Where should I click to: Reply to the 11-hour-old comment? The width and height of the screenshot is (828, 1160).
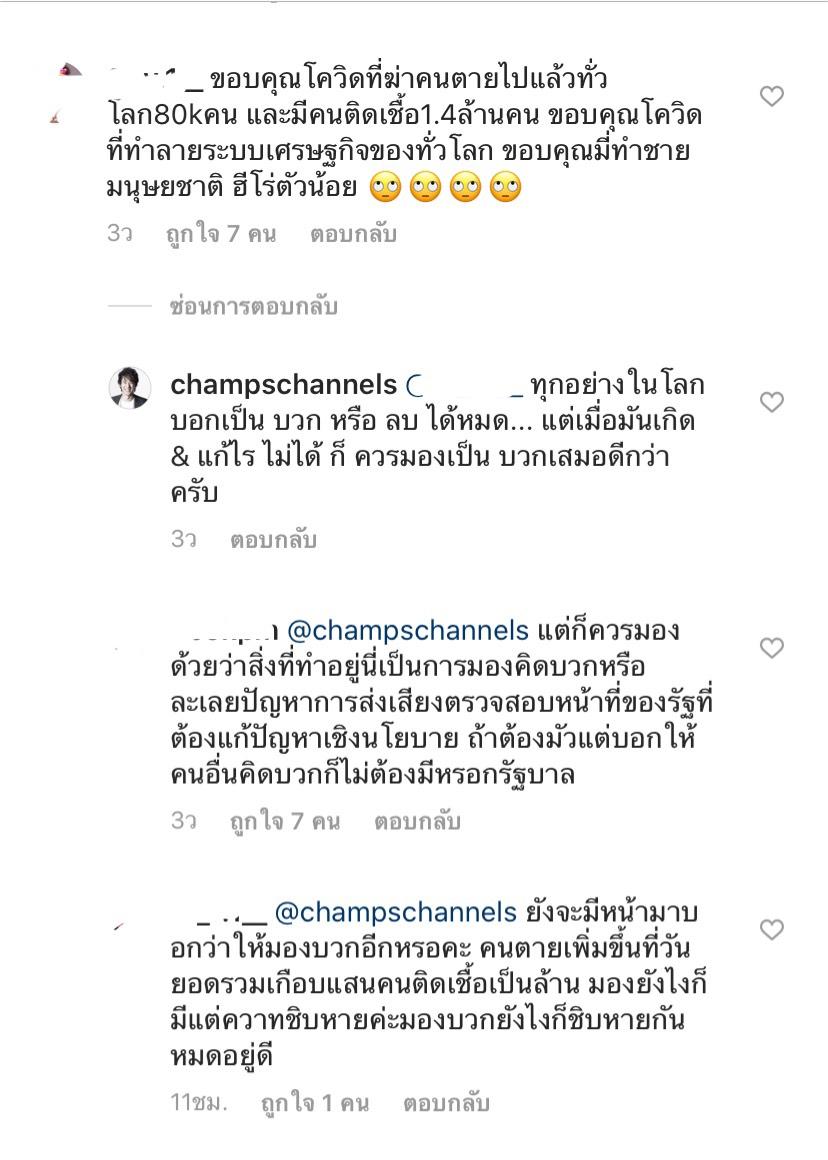446,1104
